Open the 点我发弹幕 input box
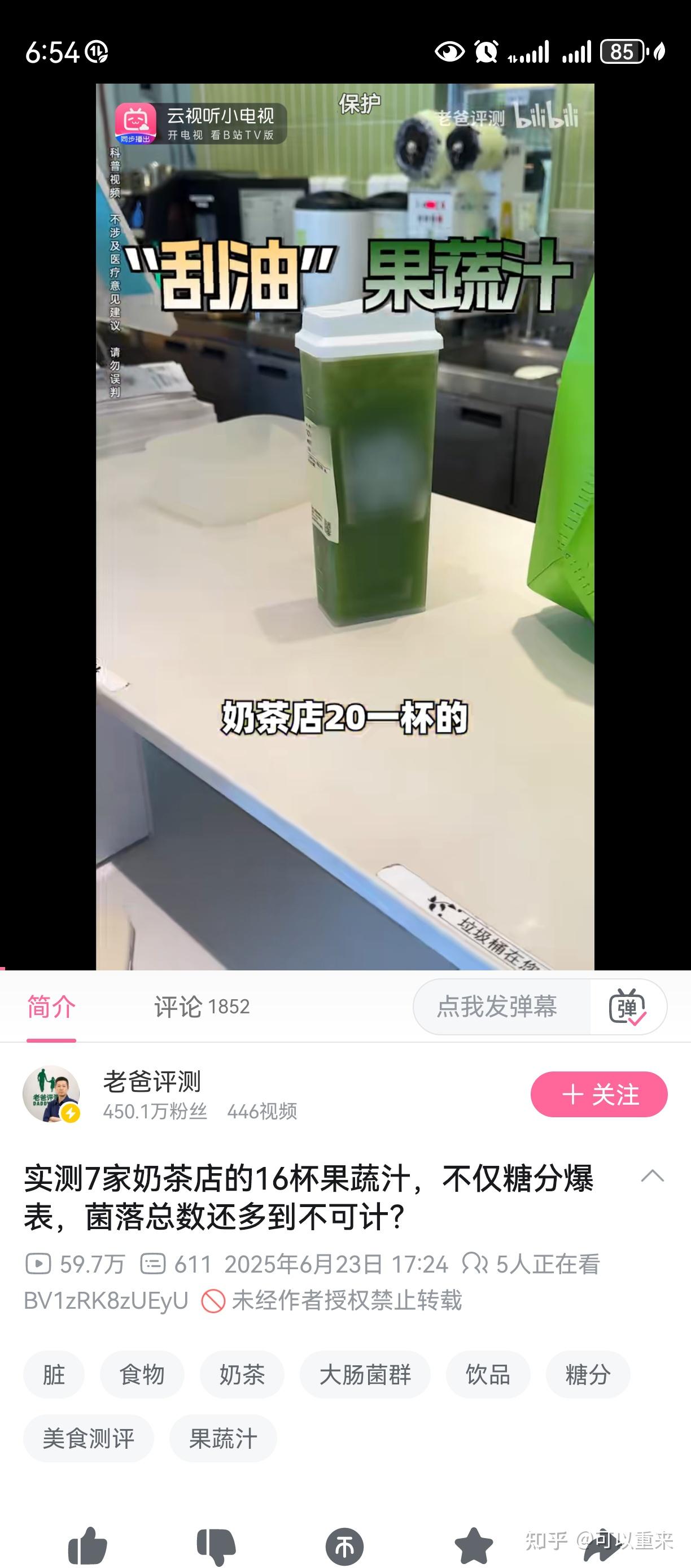The height and width of the screenshot is (1568, 691). point(497,1007)
